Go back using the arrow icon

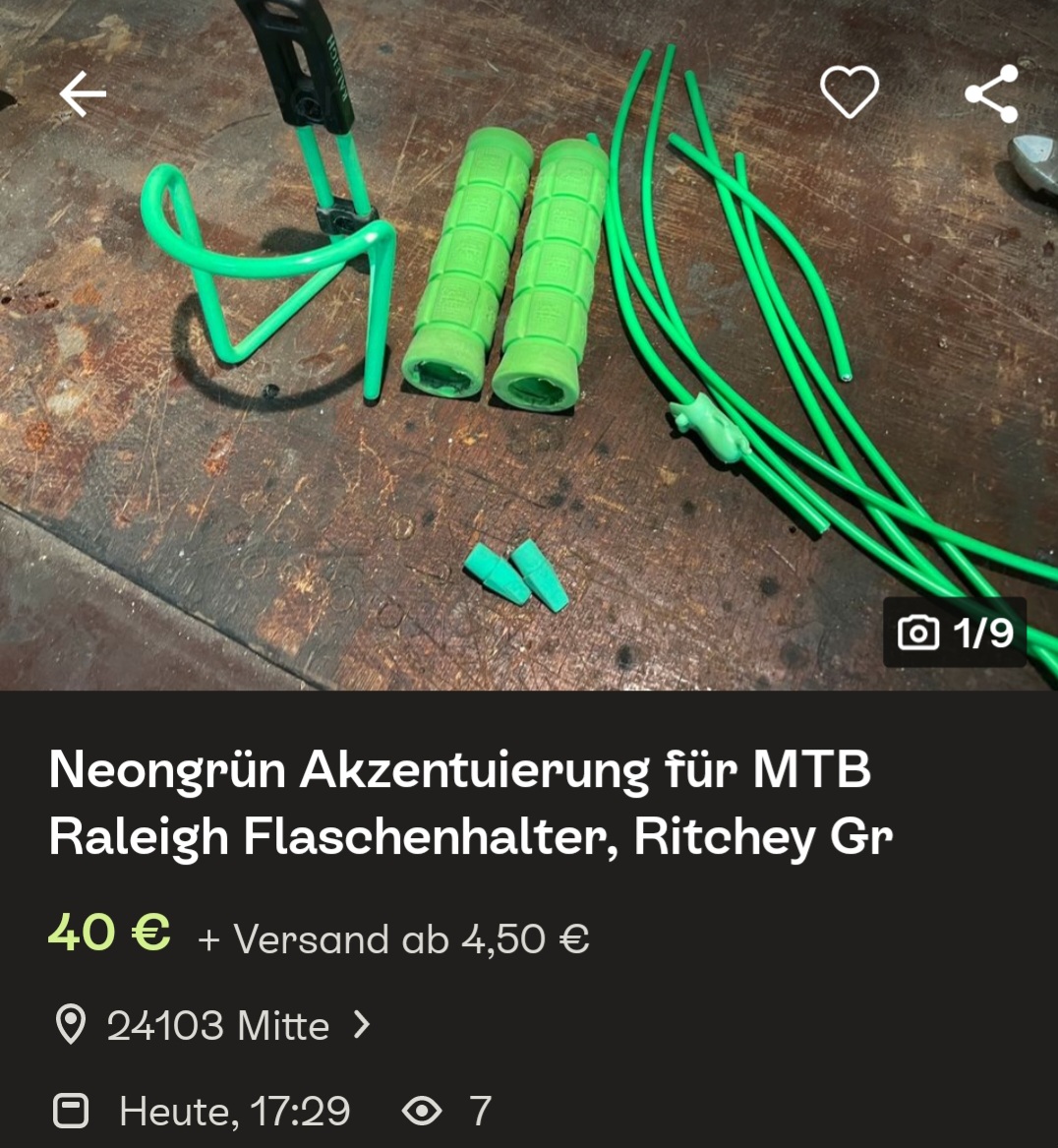(x=83, y=94)
